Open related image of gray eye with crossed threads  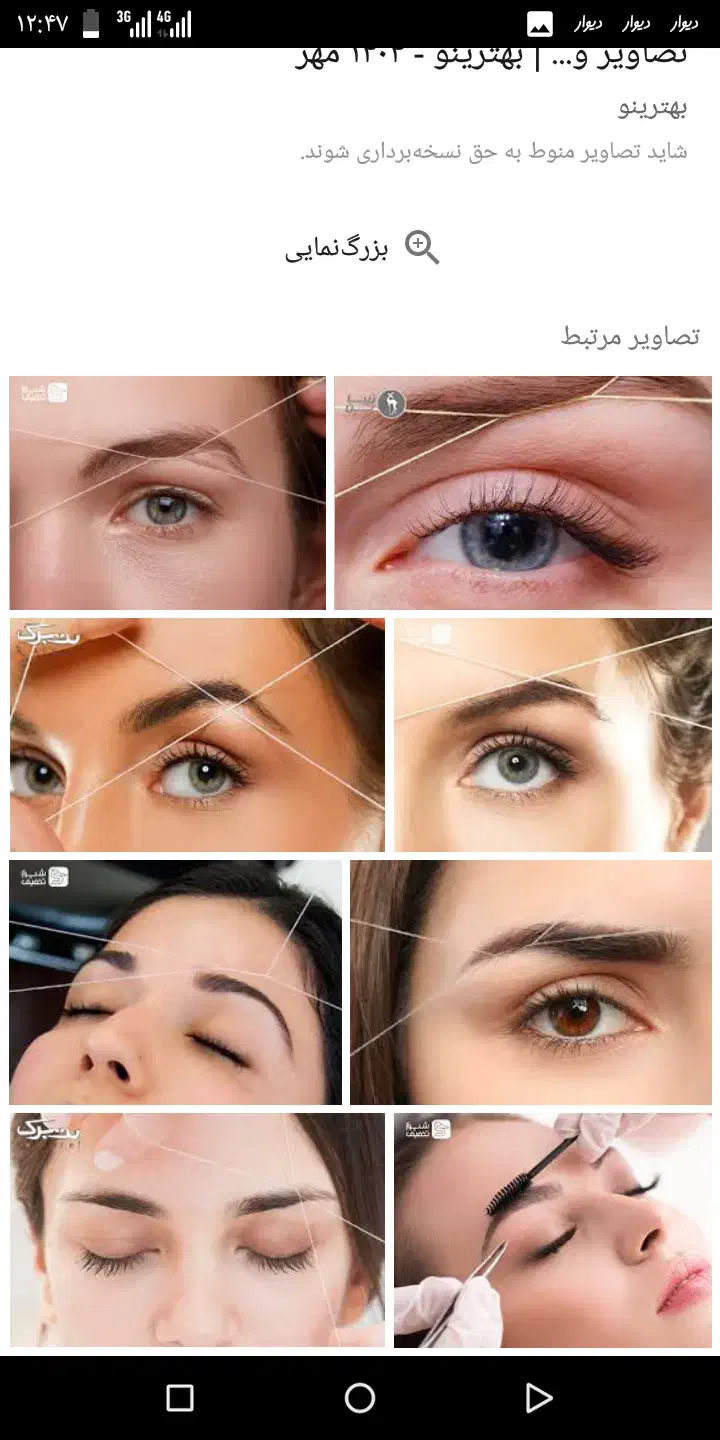click(x=167, y=492)
